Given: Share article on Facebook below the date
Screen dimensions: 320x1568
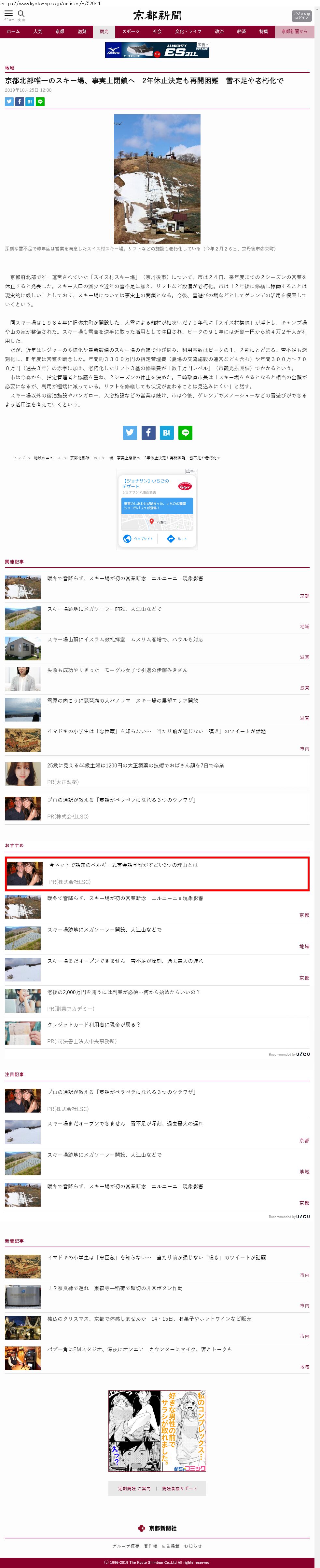Looking at the screenshot, I should coord(20,101).
